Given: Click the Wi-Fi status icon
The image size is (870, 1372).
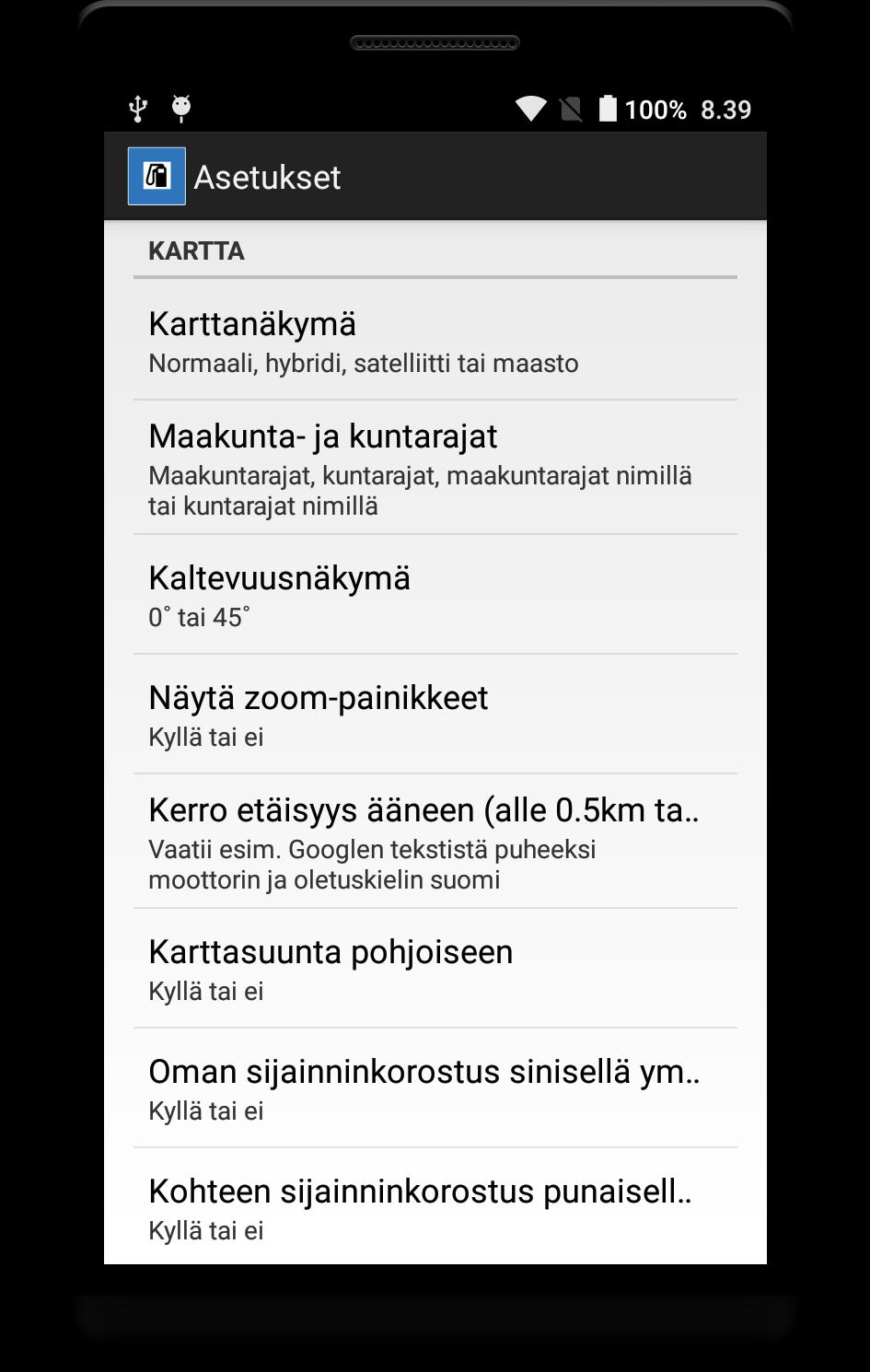Looking at the screenshot, I should coord(530,109).
